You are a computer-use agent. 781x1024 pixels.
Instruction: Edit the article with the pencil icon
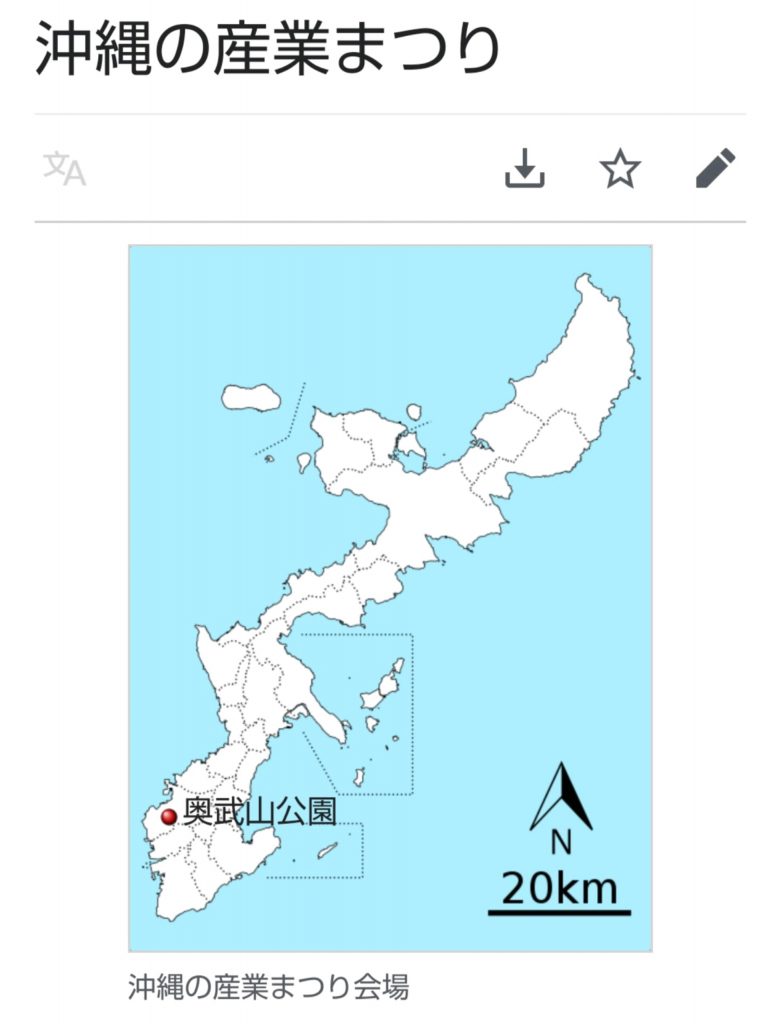click(x=715, y=169)
